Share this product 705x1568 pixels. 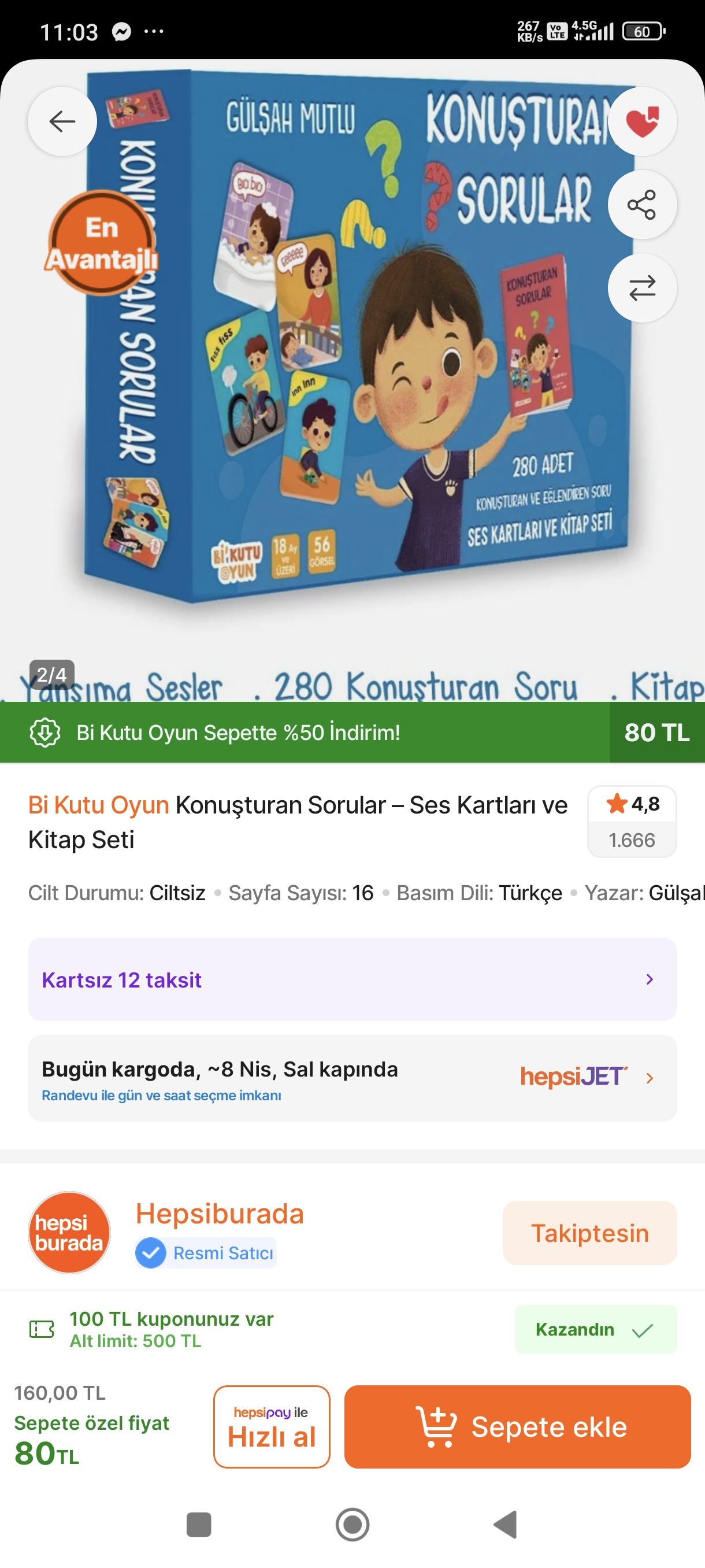[x=642, y=205]
